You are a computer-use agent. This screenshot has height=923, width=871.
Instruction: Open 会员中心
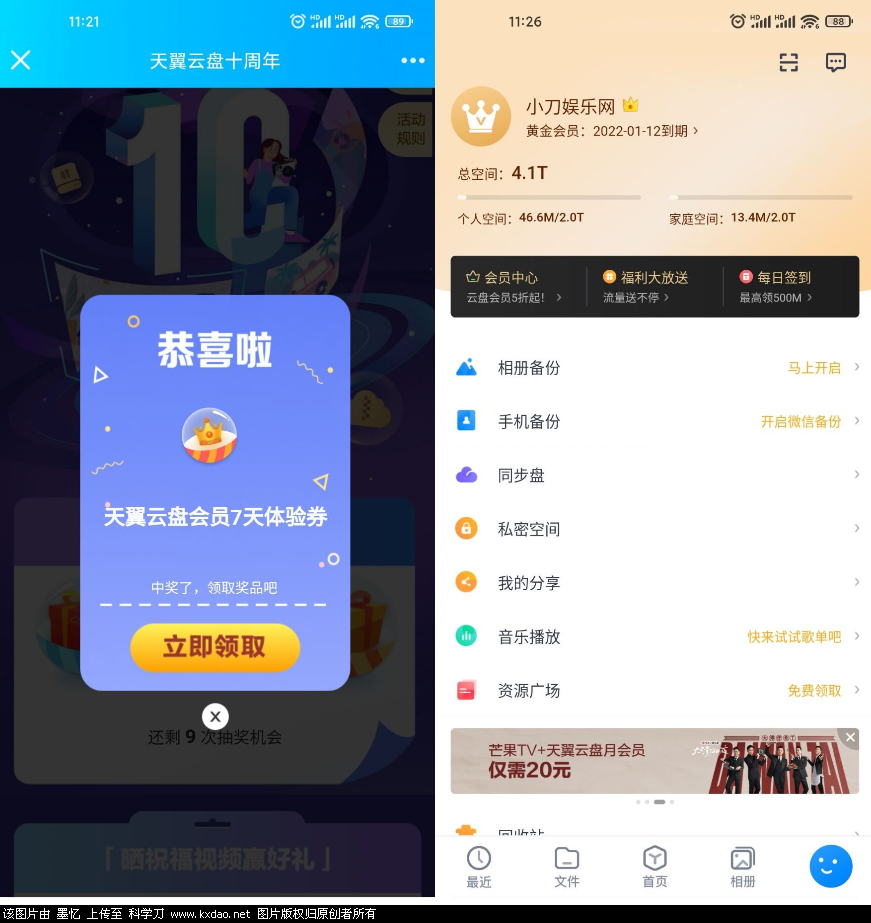point(514,286)
